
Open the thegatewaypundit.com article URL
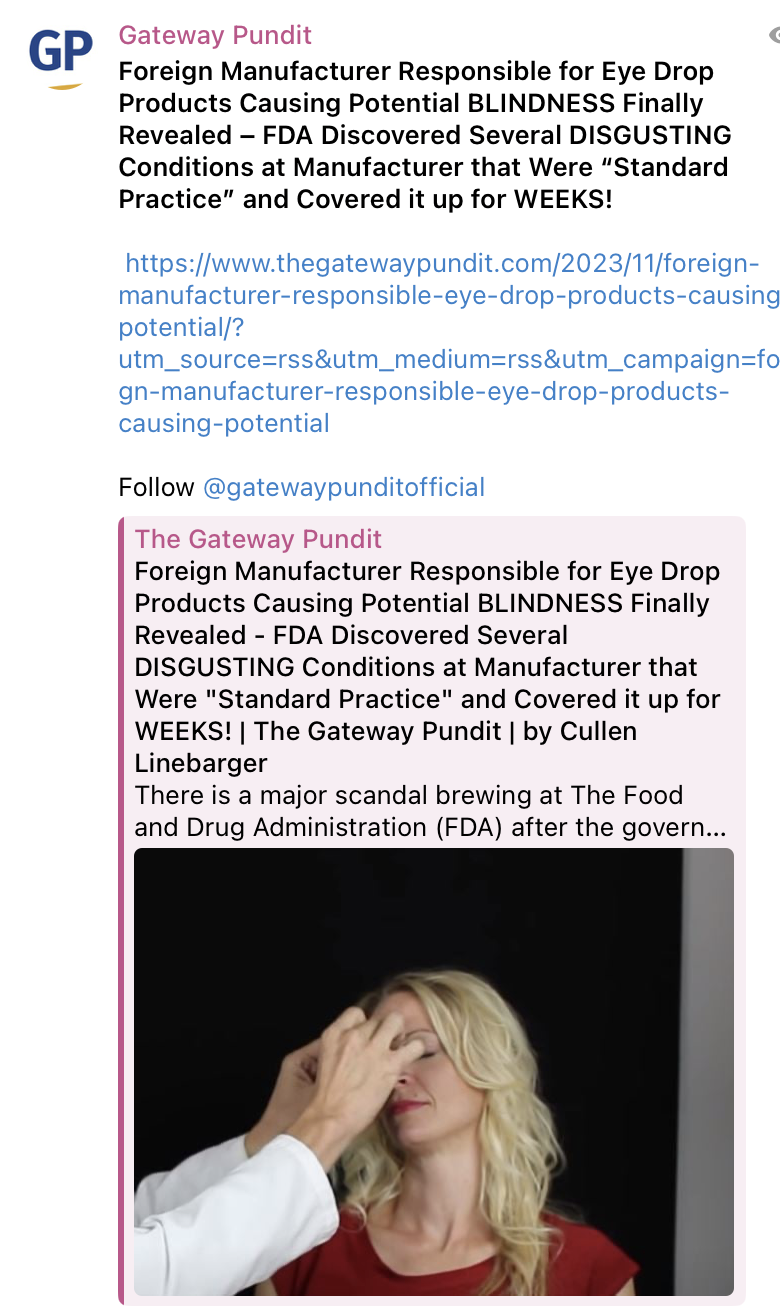coord(449,343)
